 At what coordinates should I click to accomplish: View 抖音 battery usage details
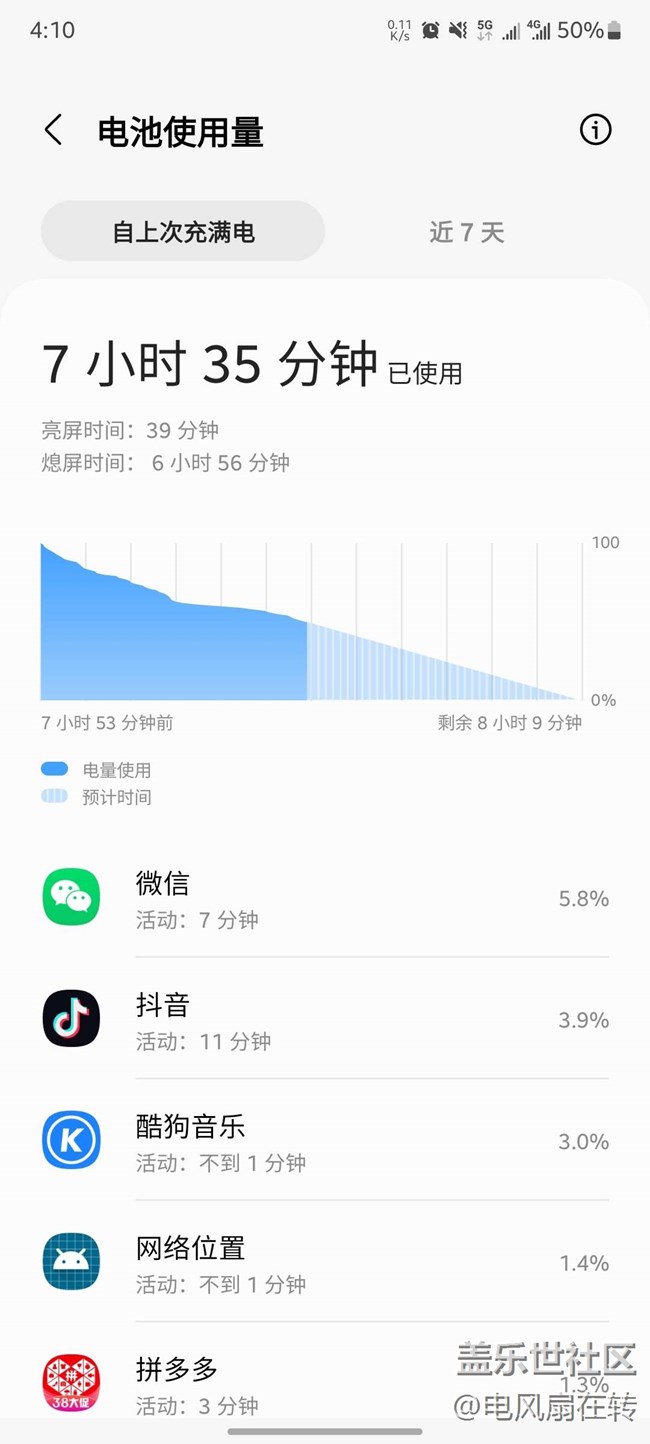click(x=325, y=1020)
